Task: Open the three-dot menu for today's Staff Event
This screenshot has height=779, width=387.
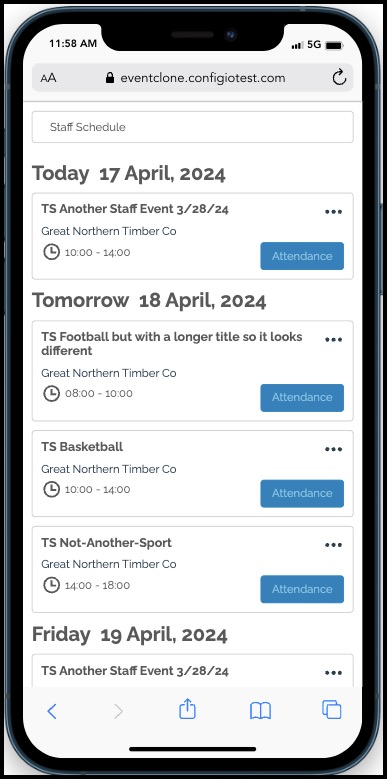Action: click(x=333, y=212)
